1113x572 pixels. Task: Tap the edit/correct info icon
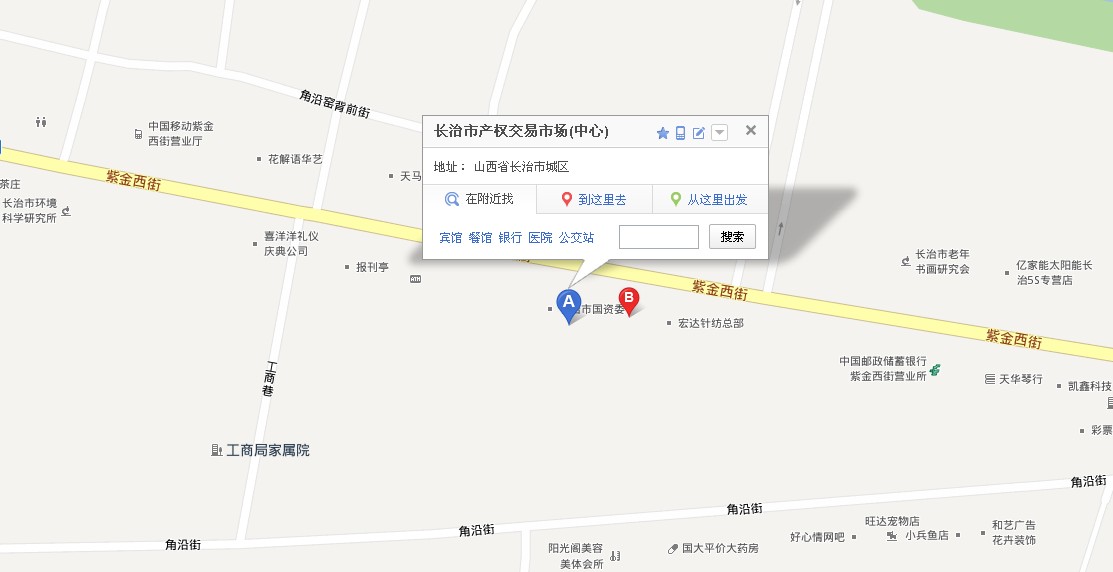(x=699, y=133)
